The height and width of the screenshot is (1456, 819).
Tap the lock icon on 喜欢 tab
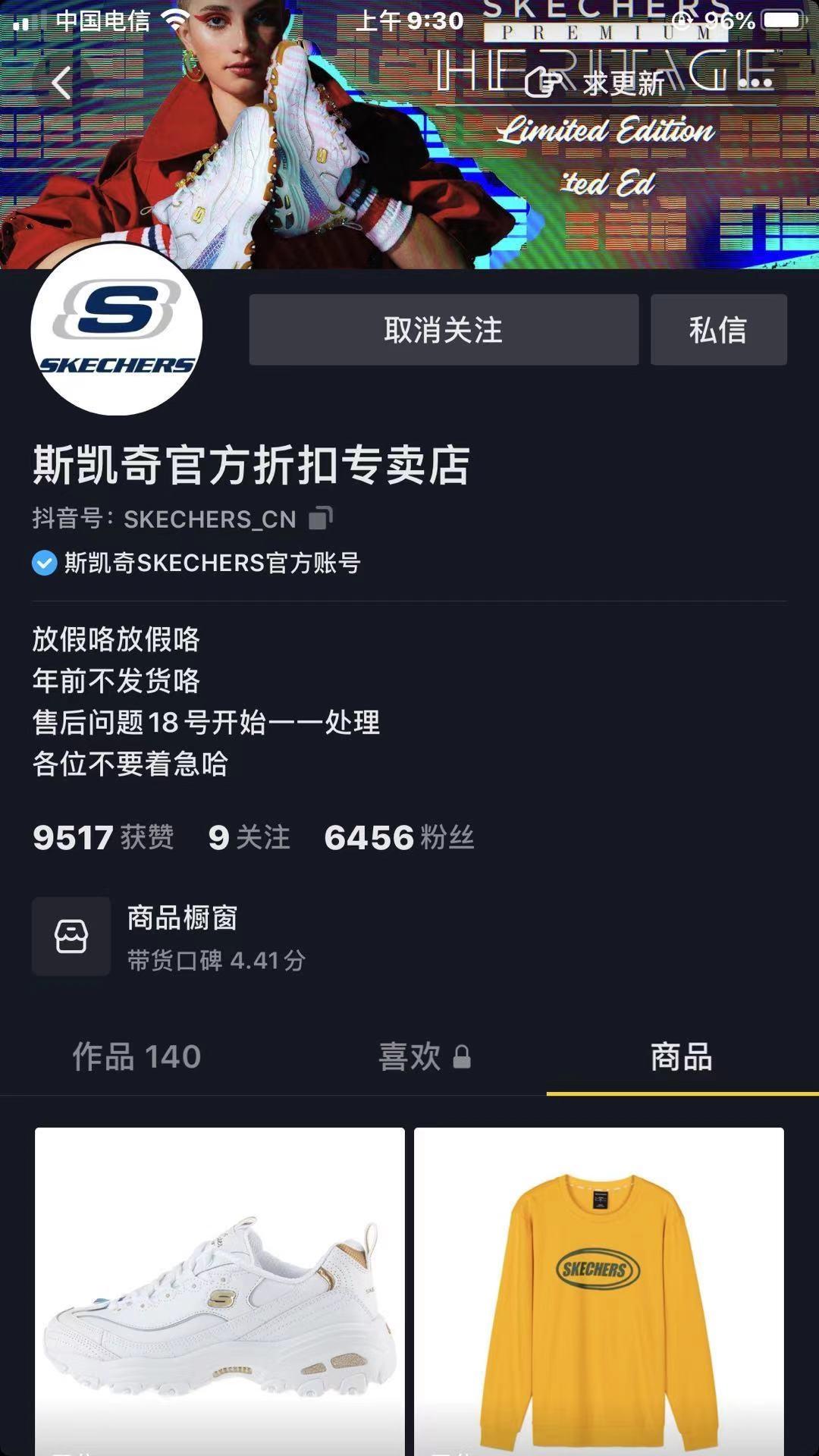pyautogui.click(x=464, y=1056)
